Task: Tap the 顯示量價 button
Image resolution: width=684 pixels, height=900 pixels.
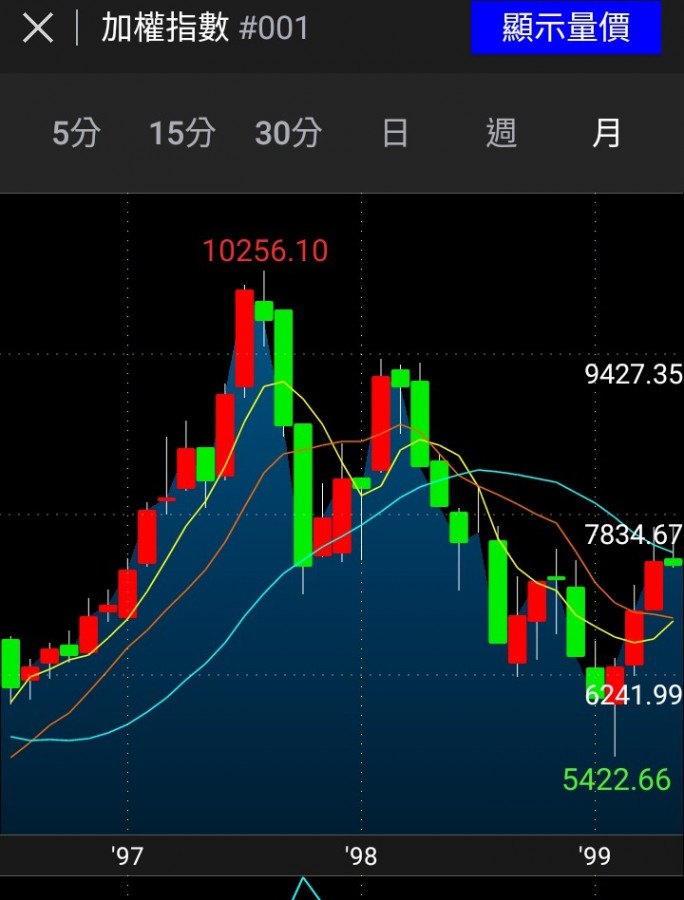Action: tap(566, 28)
